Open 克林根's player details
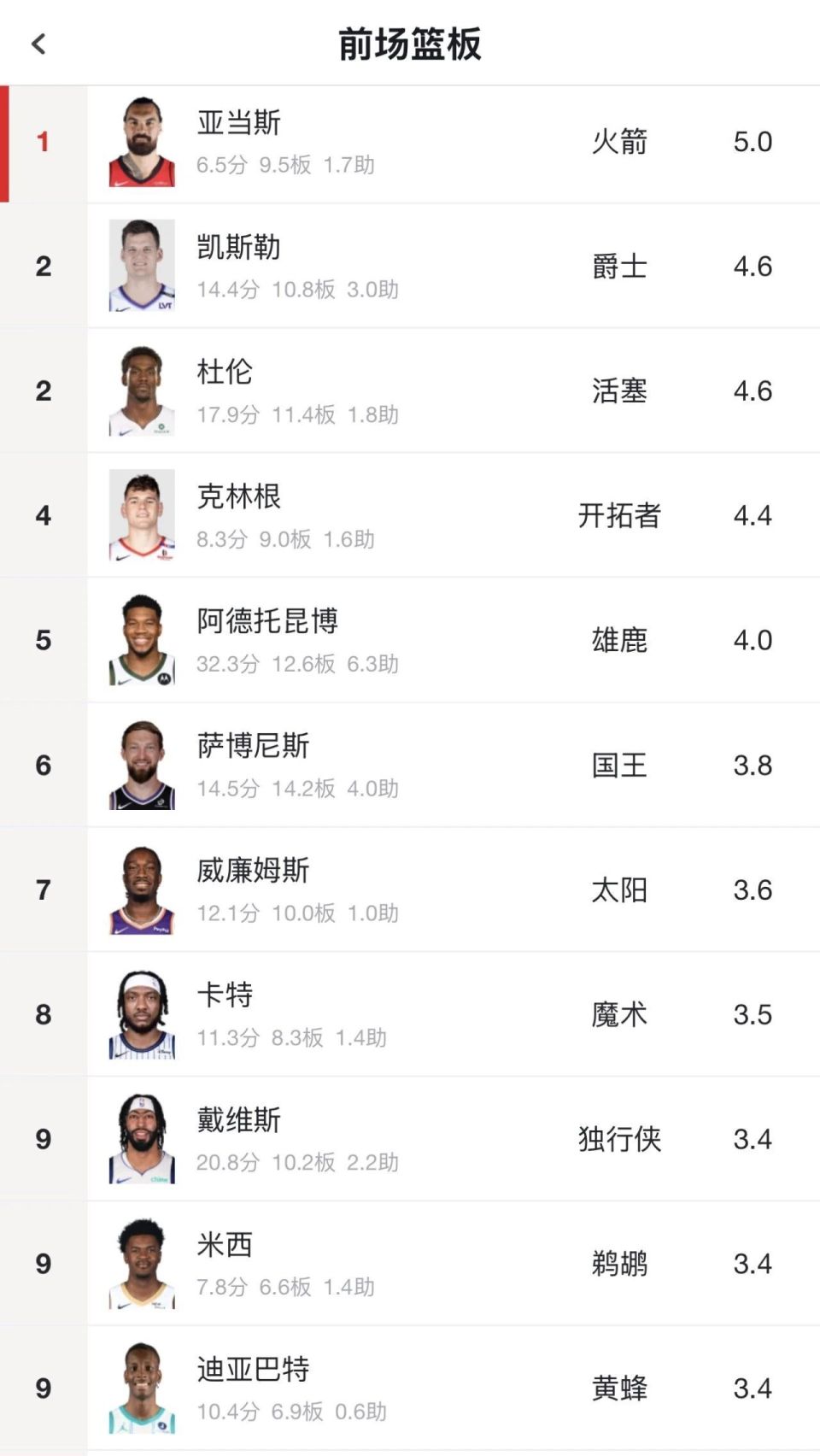Screen dimensions: 820x1456 410,516
